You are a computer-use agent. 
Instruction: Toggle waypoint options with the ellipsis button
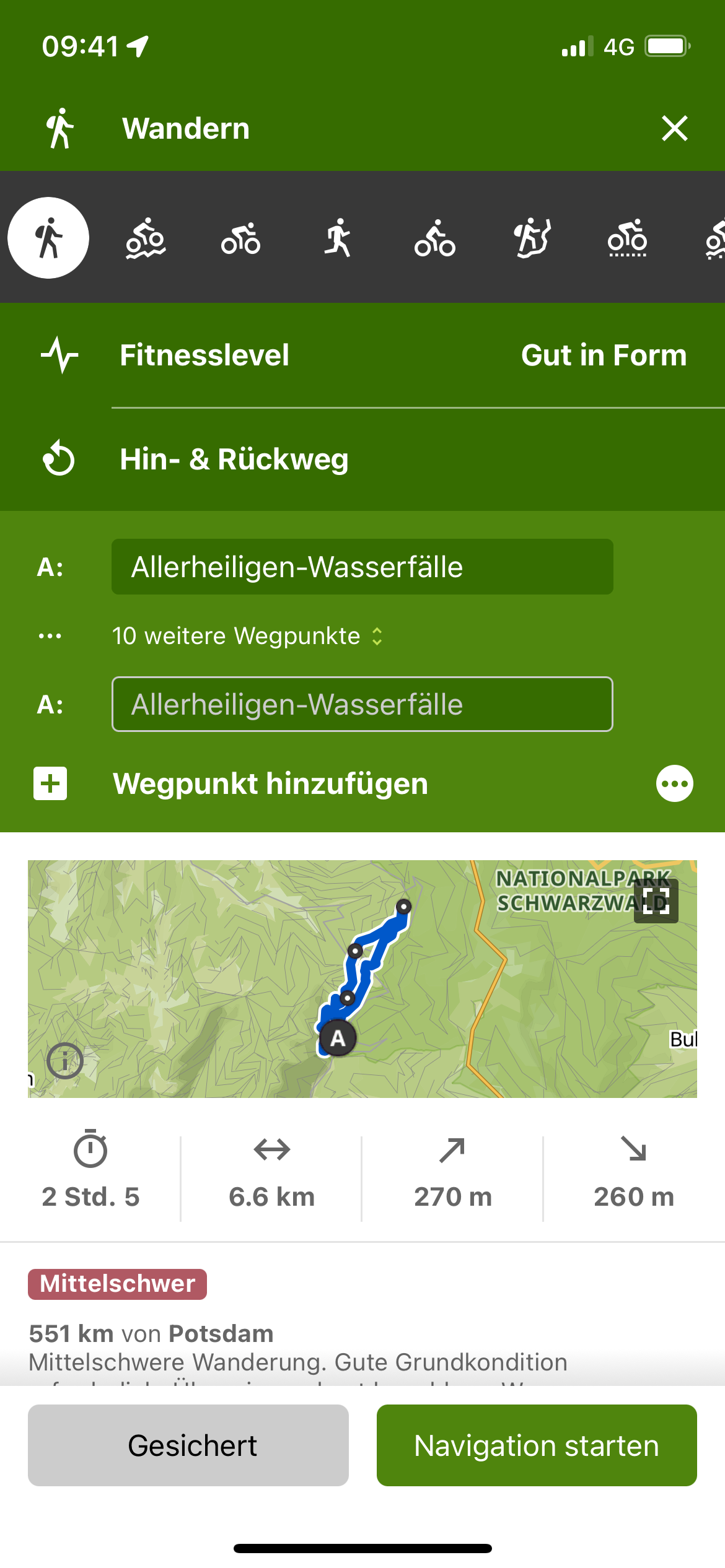click(x=674, y=783)
